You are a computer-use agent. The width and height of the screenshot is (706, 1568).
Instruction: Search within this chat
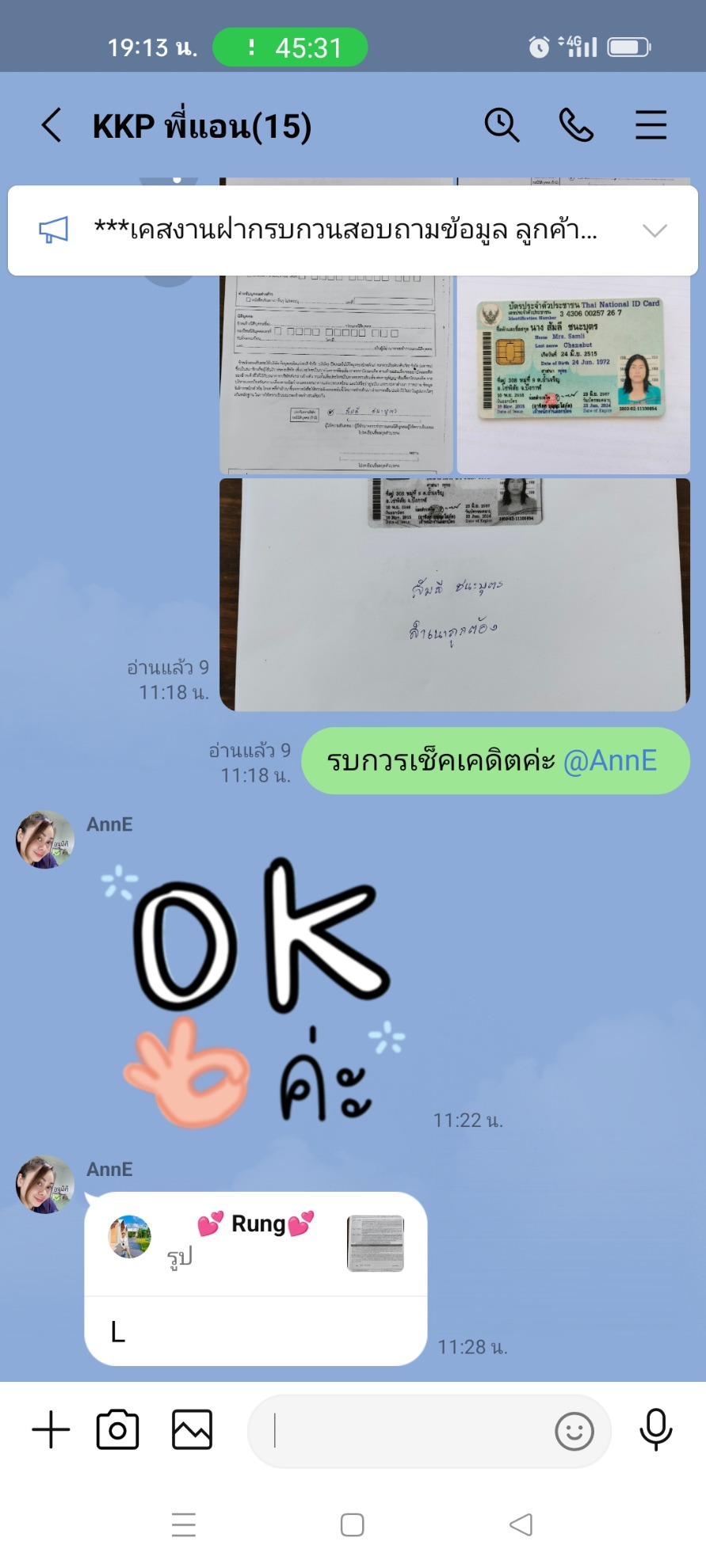click(502, 126)
